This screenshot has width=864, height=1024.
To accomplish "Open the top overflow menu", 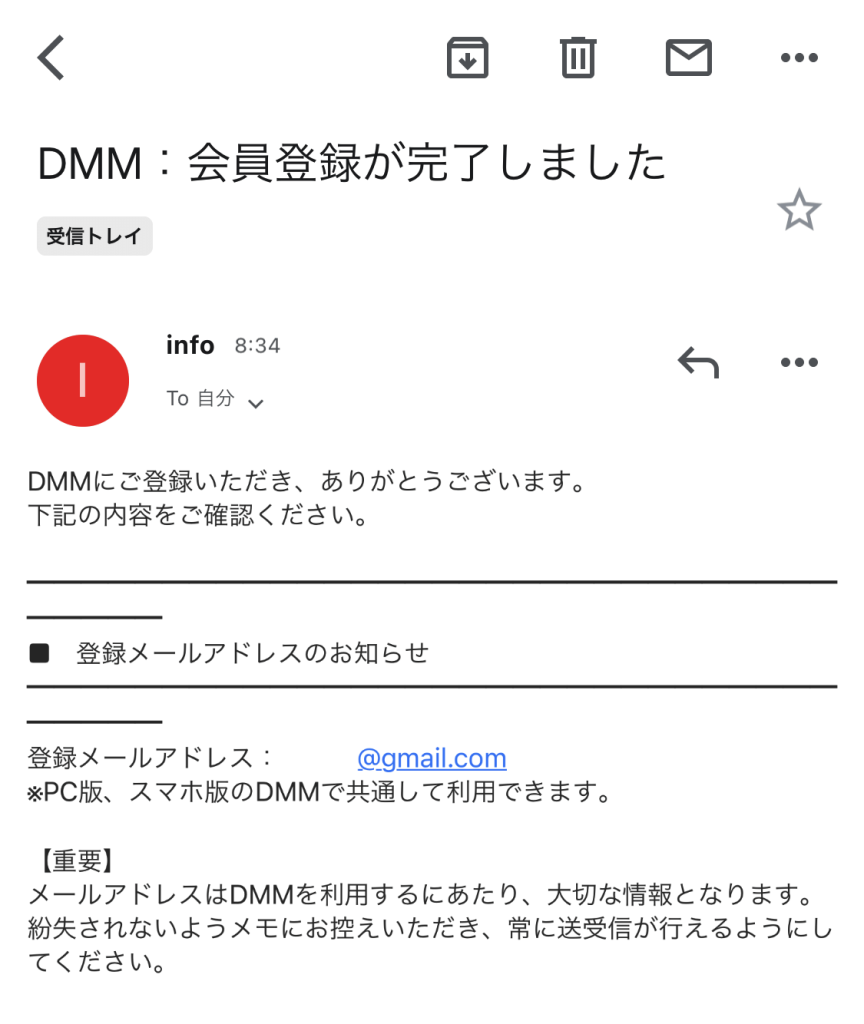I will point(798,58).
